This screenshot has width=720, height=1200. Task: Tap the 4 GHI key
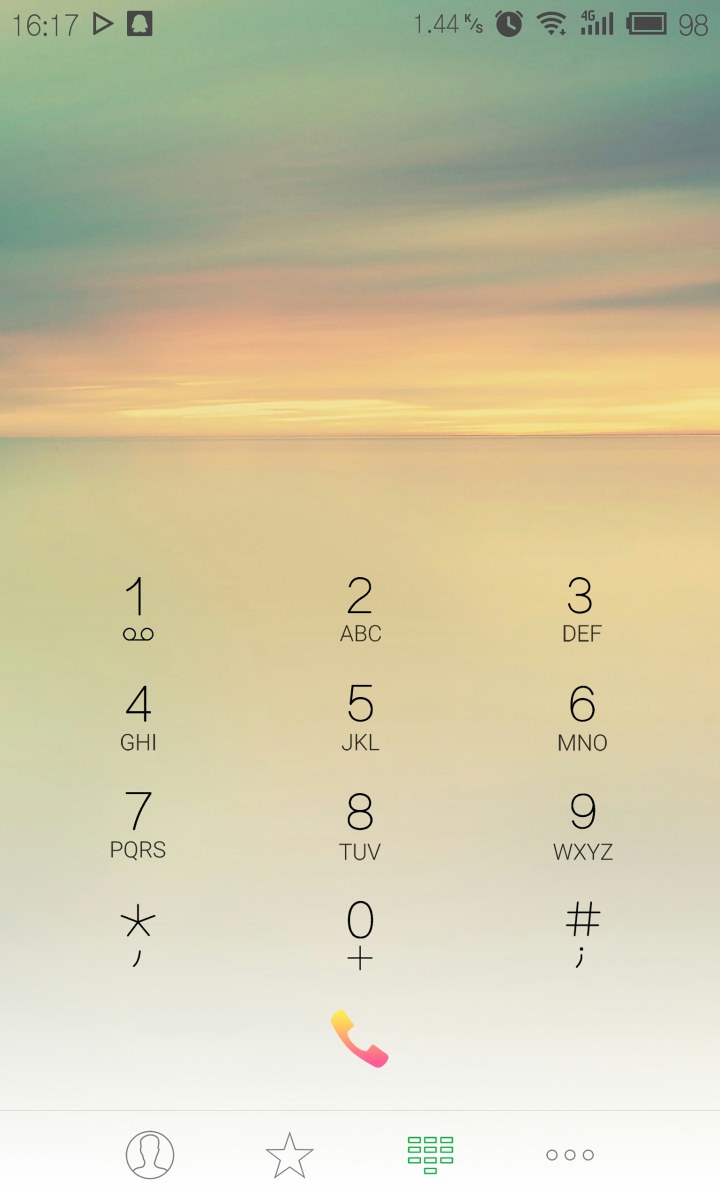[138, 716]
